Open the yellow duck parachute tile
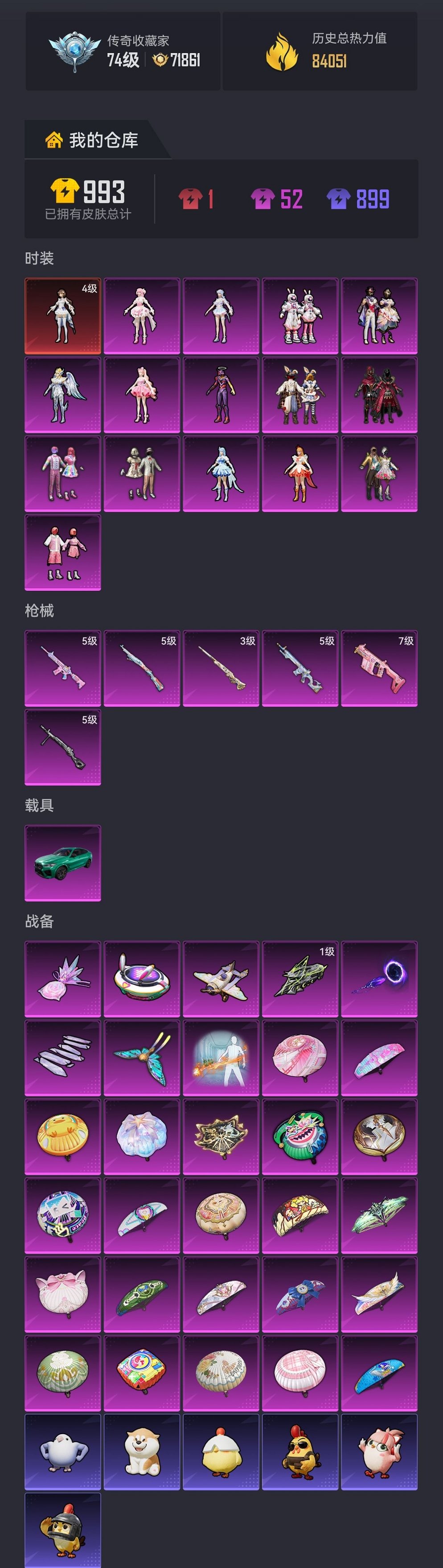This screenshot has height=1568, width=443. 63,1136
